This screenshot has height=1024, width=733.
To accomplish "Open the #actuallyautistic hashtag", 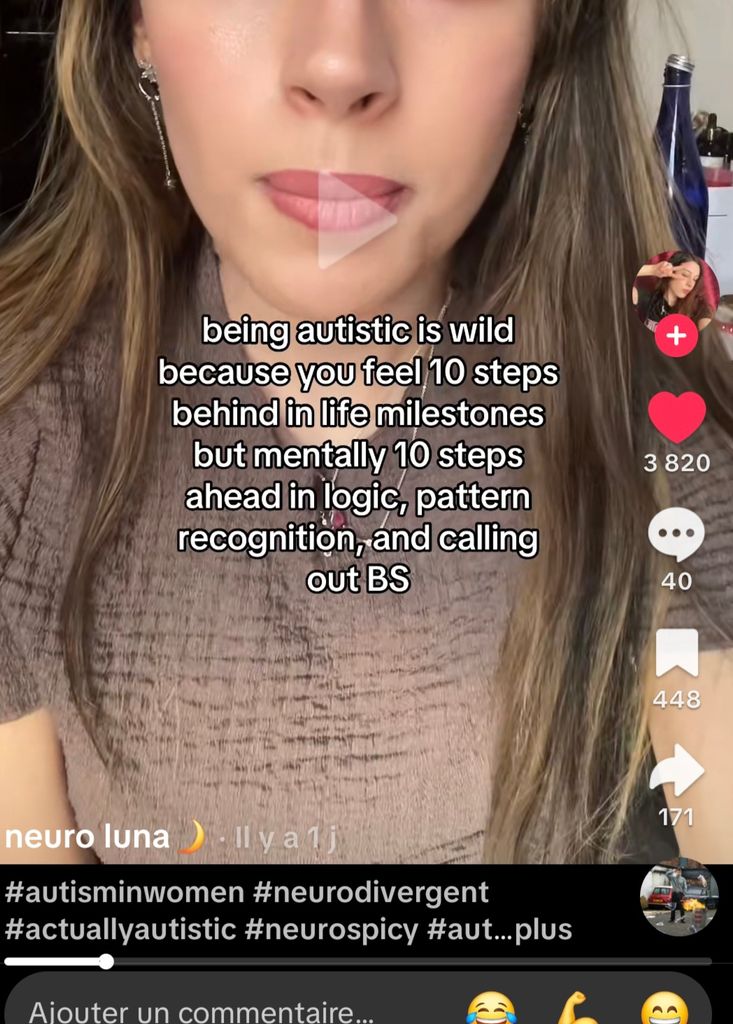I will coord(121,929).
